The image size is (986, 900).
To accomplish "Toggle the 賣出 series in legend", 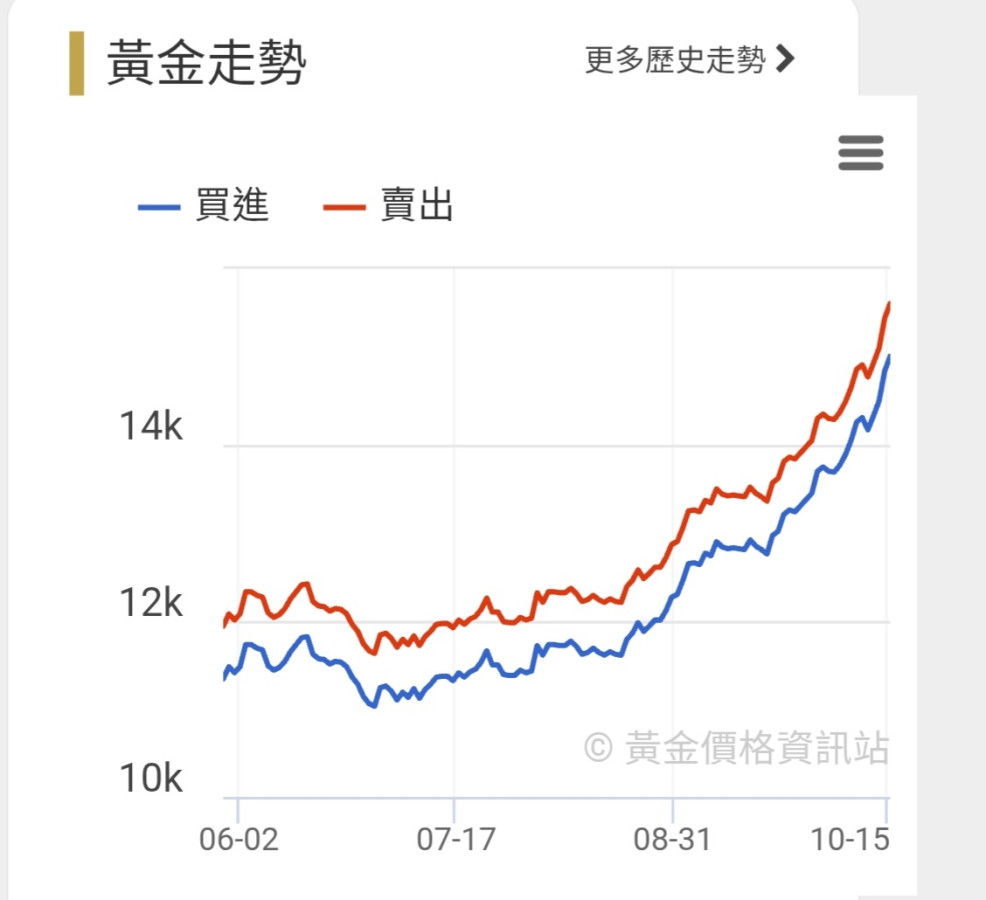I will [389, 207].
